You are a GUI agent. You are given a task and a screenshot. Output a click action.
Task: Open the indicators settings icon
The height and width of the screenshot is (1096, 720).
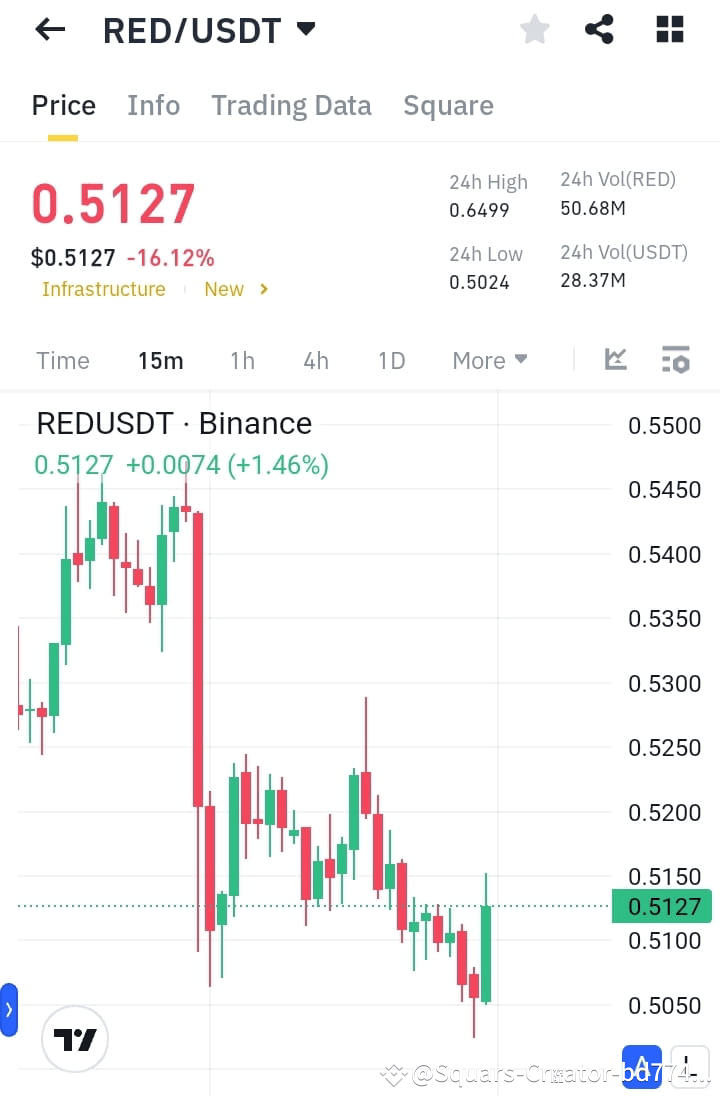click(676, 360)
